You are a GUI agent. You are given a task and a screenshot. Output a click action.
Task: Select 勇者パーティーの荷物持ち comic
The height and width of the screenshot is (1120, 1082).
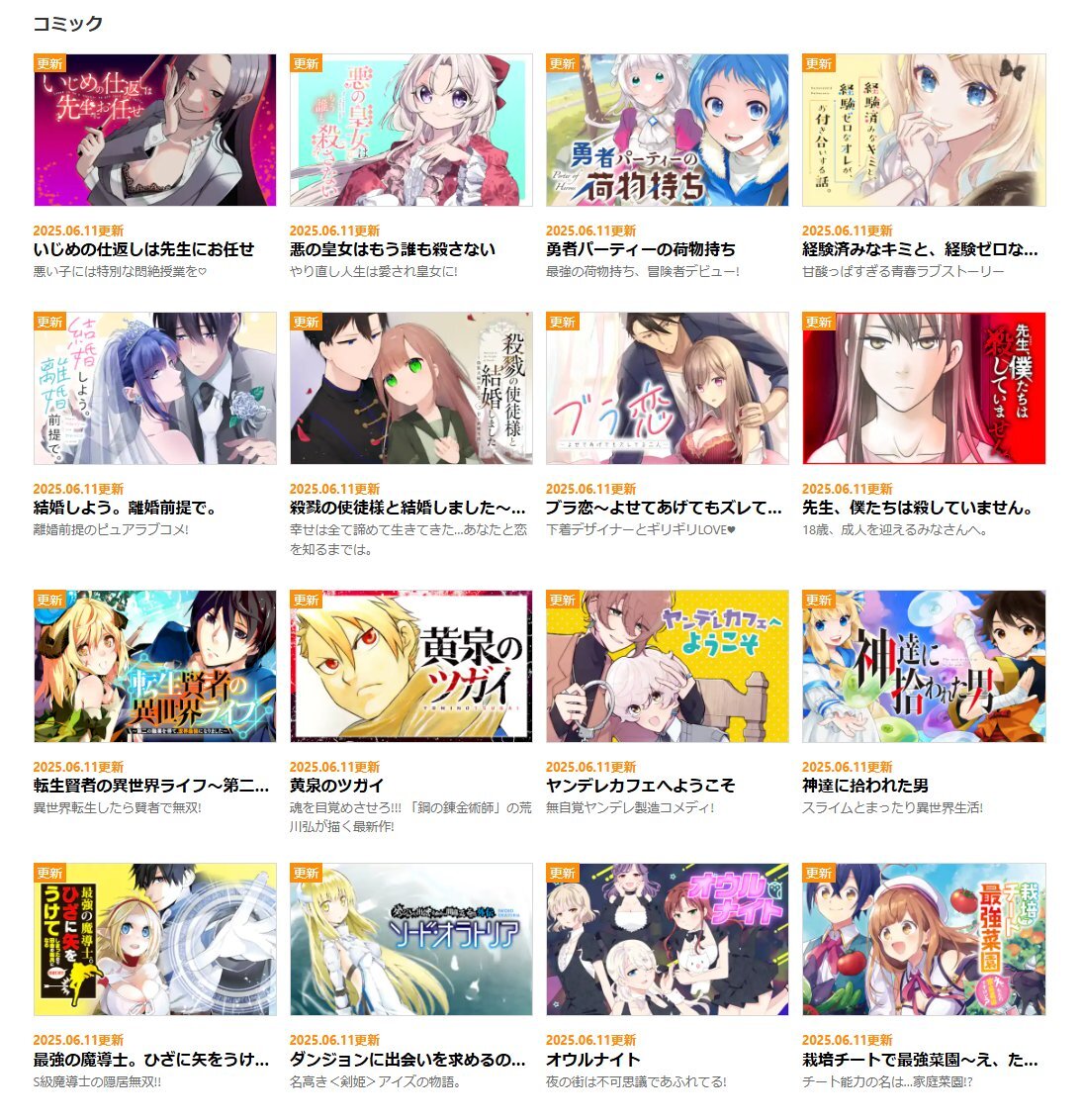coord(667,130)
